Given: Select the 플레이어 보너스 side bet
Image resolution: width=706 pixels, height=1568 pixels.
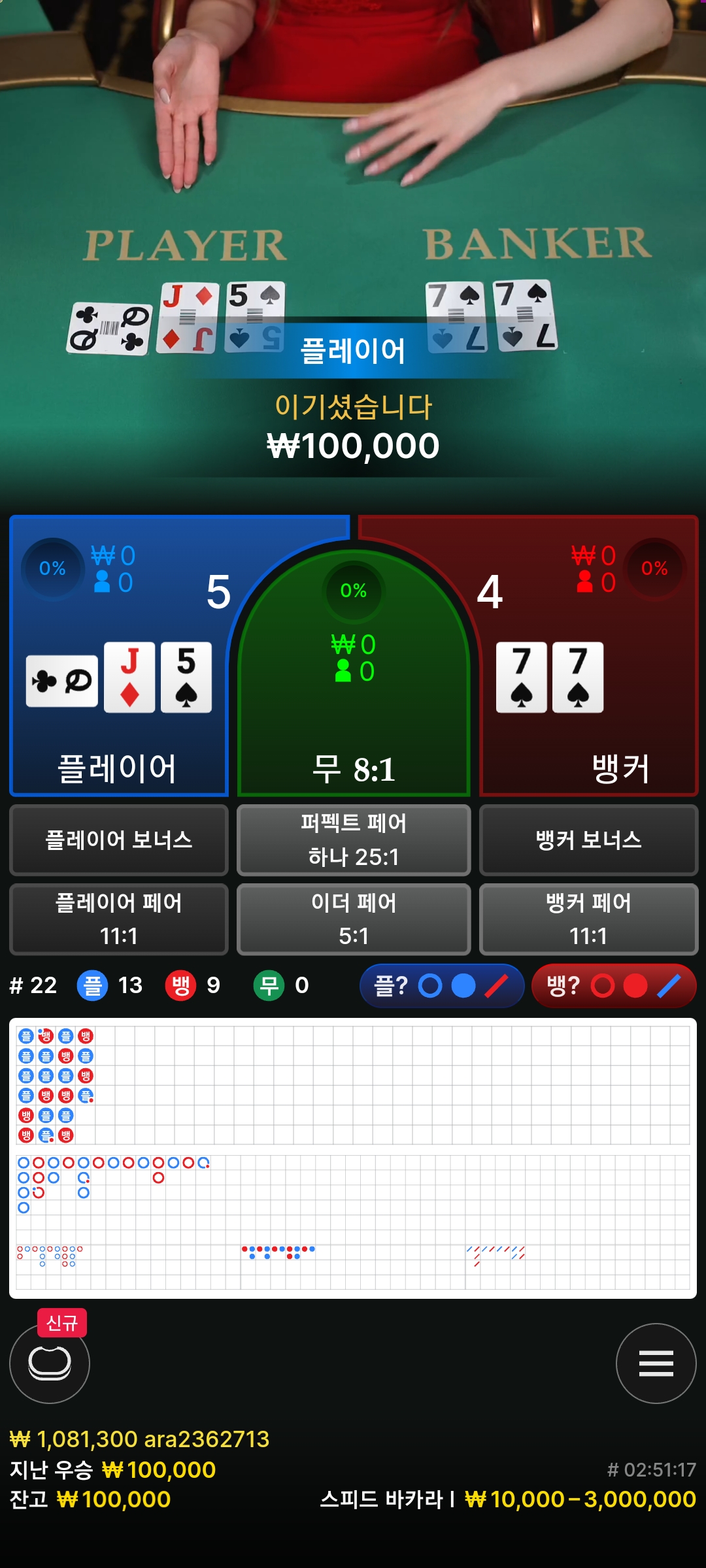Looking at the screenshot, I should 119,840.
